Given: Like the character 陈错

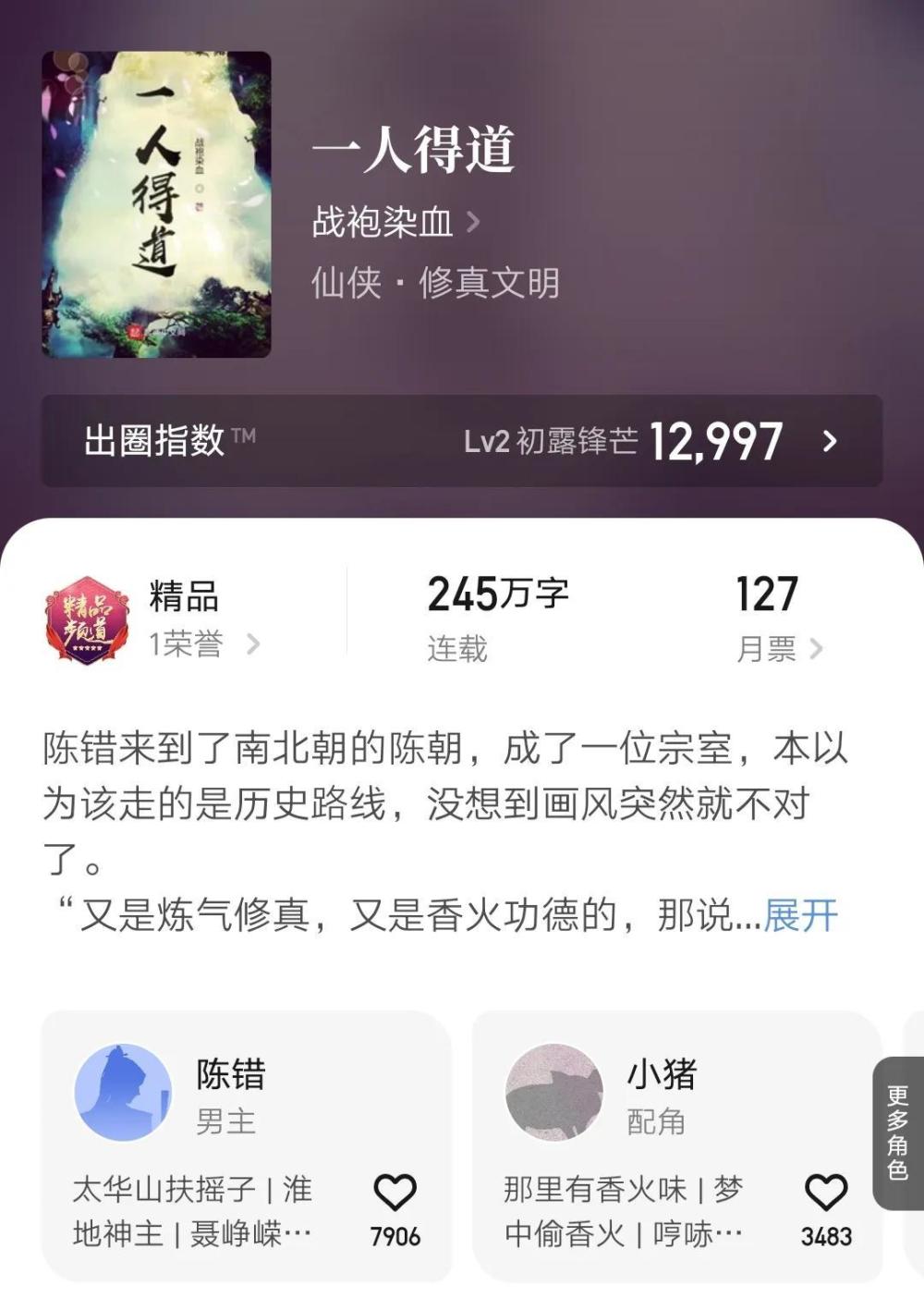Looking at the screenshot, I should pyautogui.click(x=395, y=1194).
